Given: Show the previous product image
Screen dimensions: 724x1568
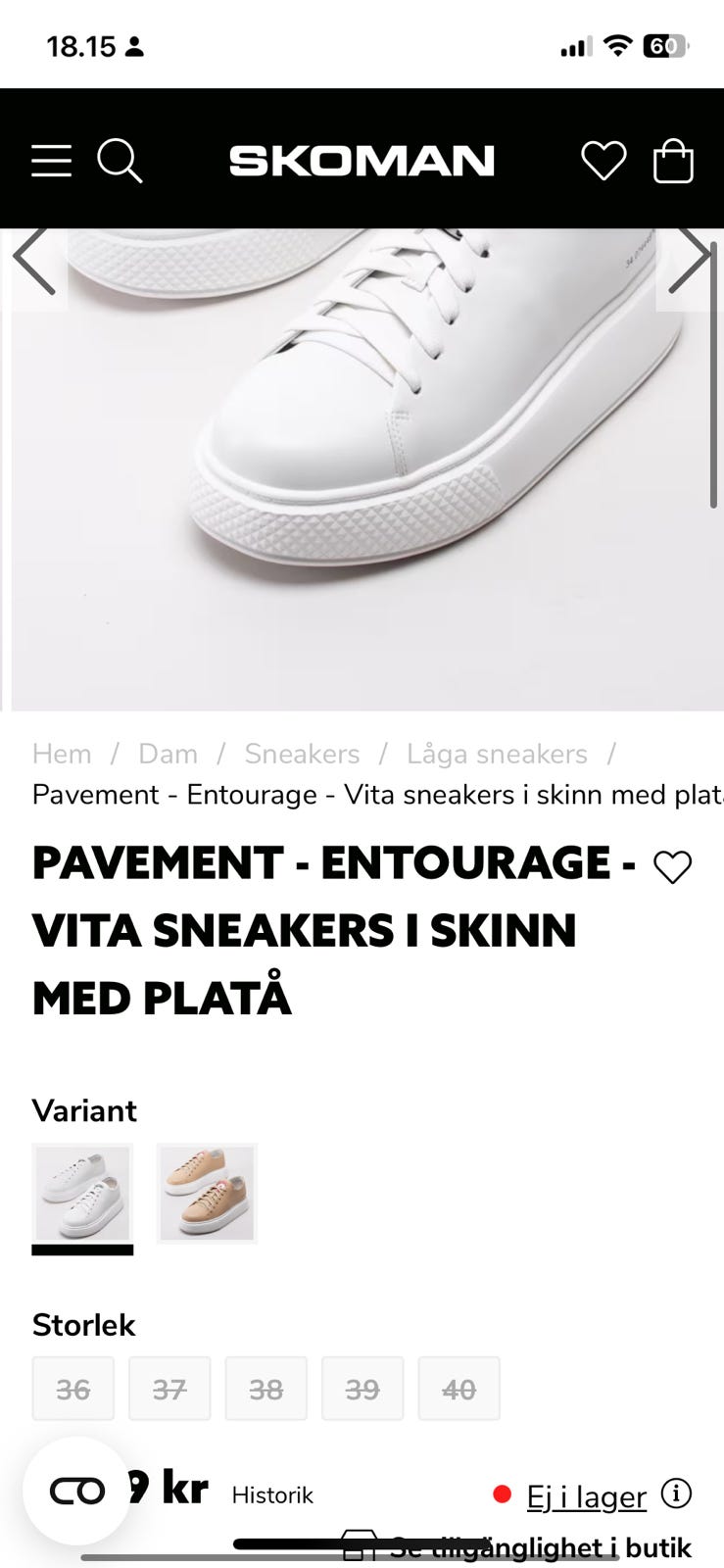Looking at the screenshot, I should point(34,261).
